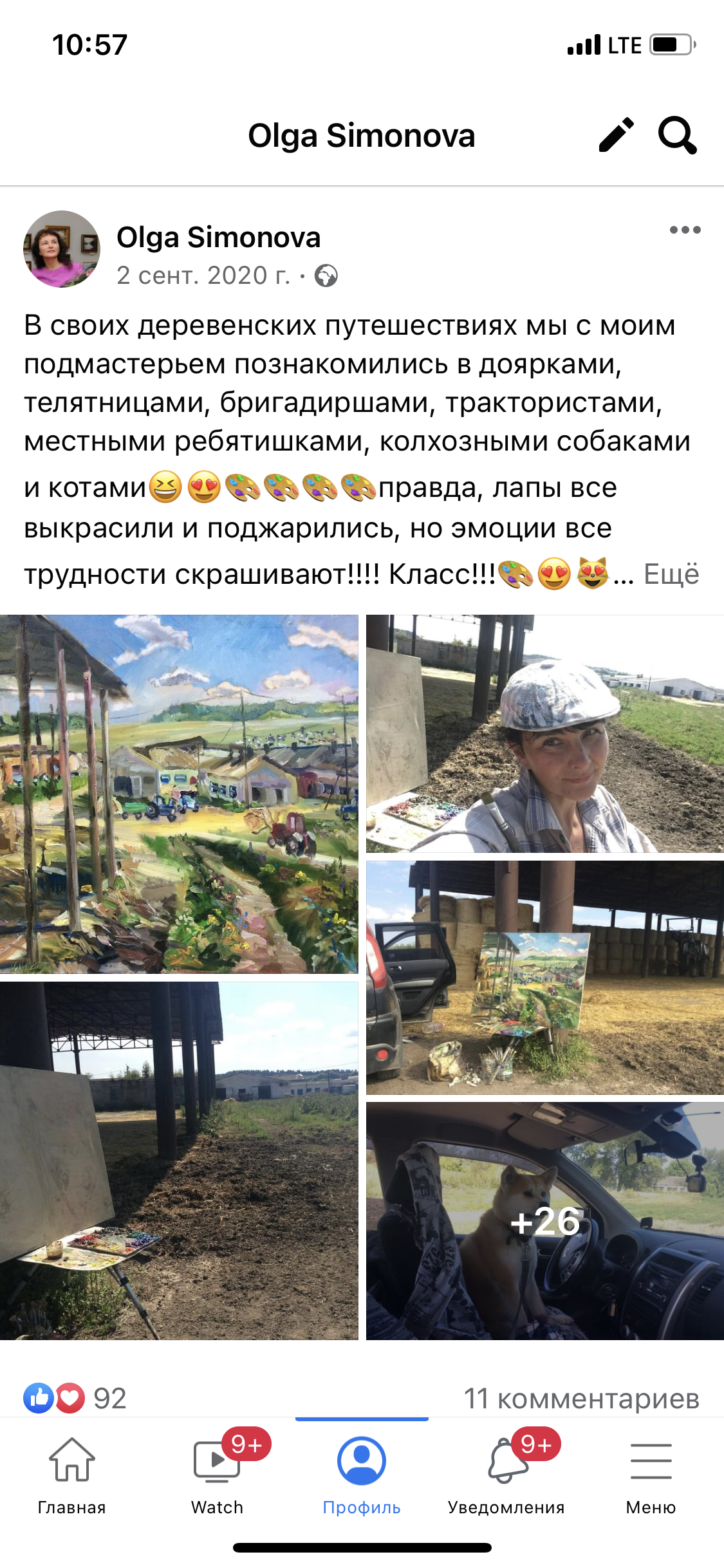Open the post's three-dot options menu
The width and height of the screenshot is (724, 1568).
tap(685, 230)
